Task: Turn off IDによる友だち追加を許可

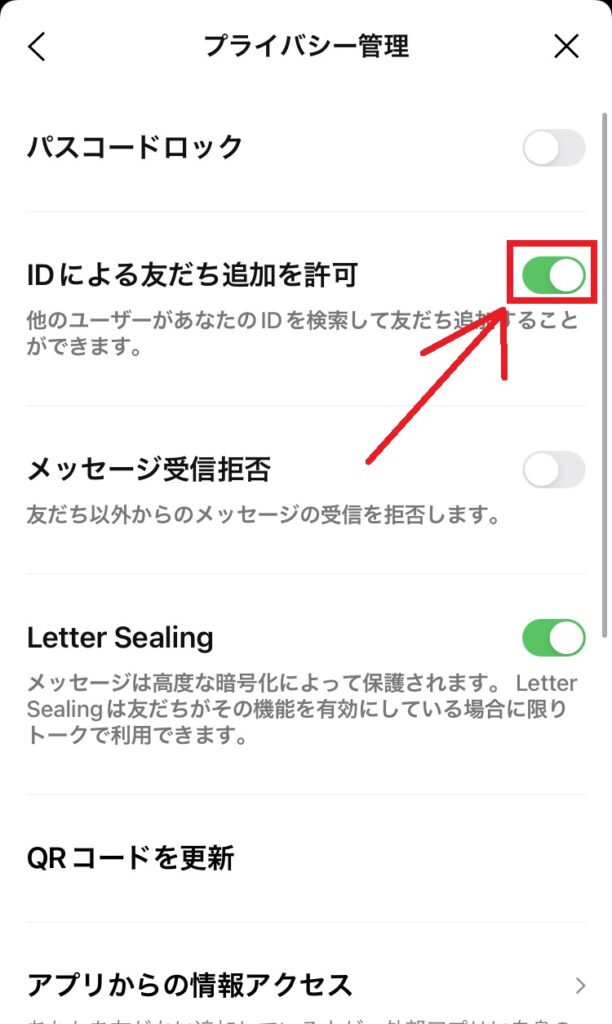Action: pos(553,274)
